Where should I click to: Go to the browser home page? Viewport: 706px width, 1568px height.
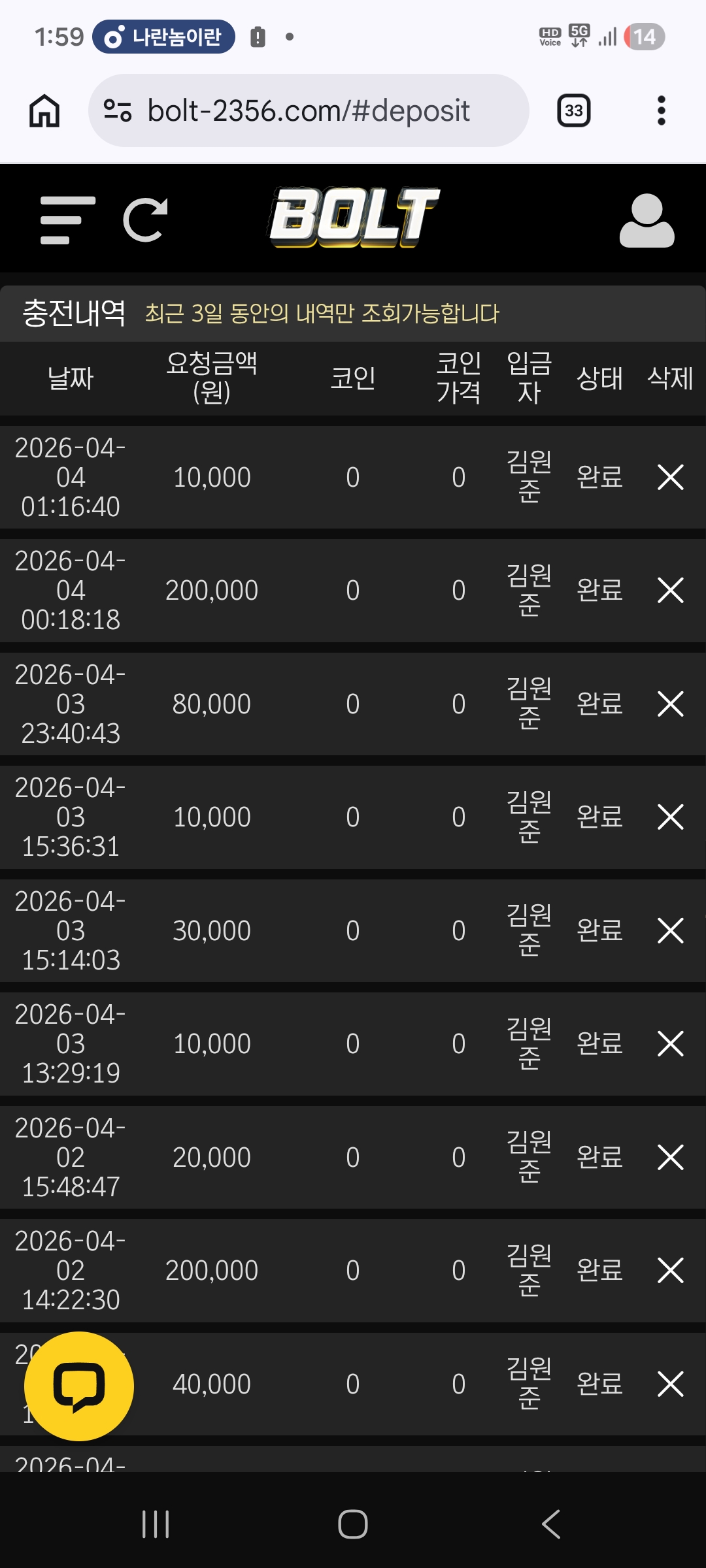(x=44, y=110)
